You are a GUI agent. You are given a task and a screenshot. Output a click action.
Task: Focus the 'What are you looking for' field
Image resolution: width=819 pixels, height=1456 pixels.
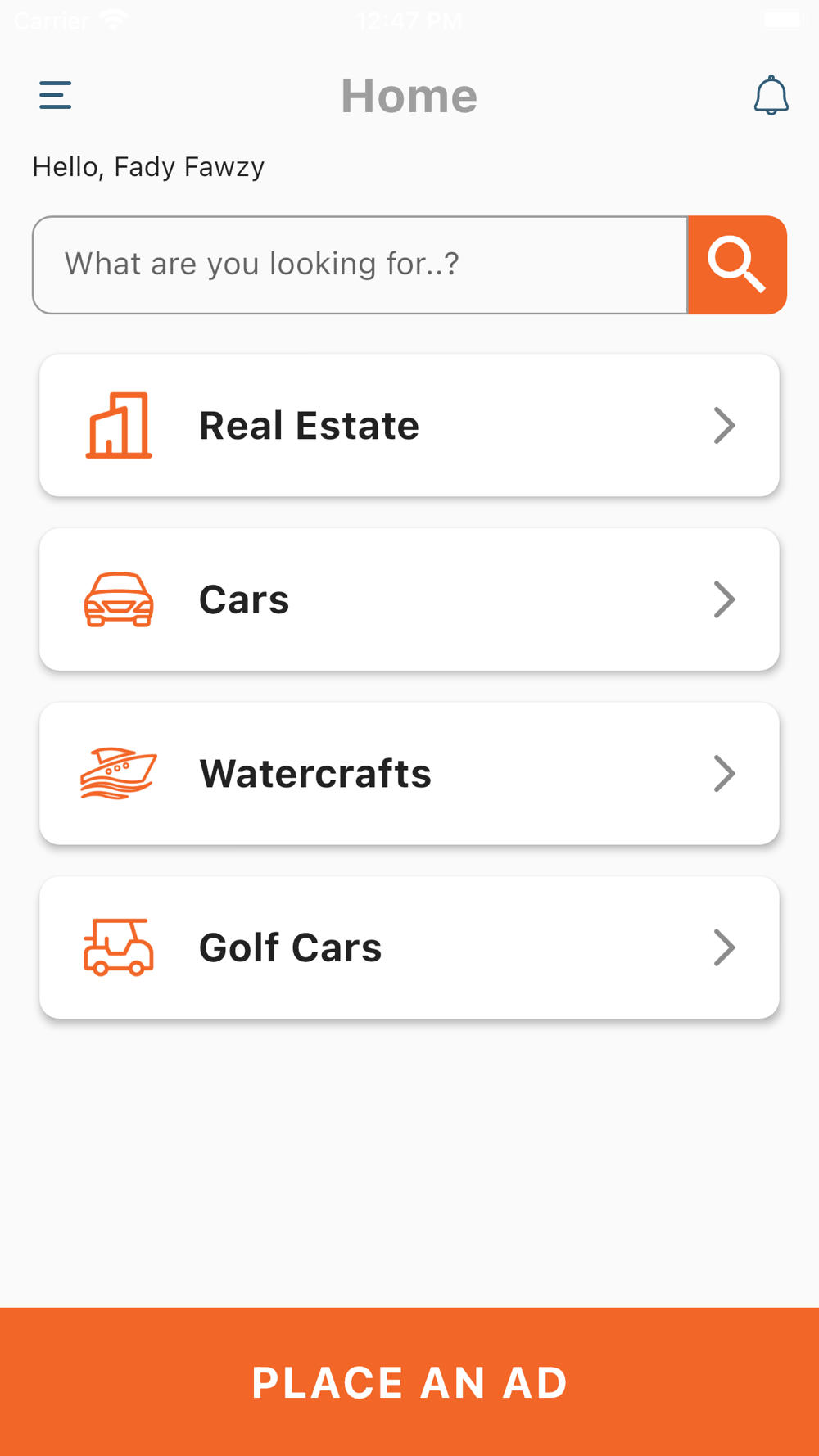click(360, 265)
